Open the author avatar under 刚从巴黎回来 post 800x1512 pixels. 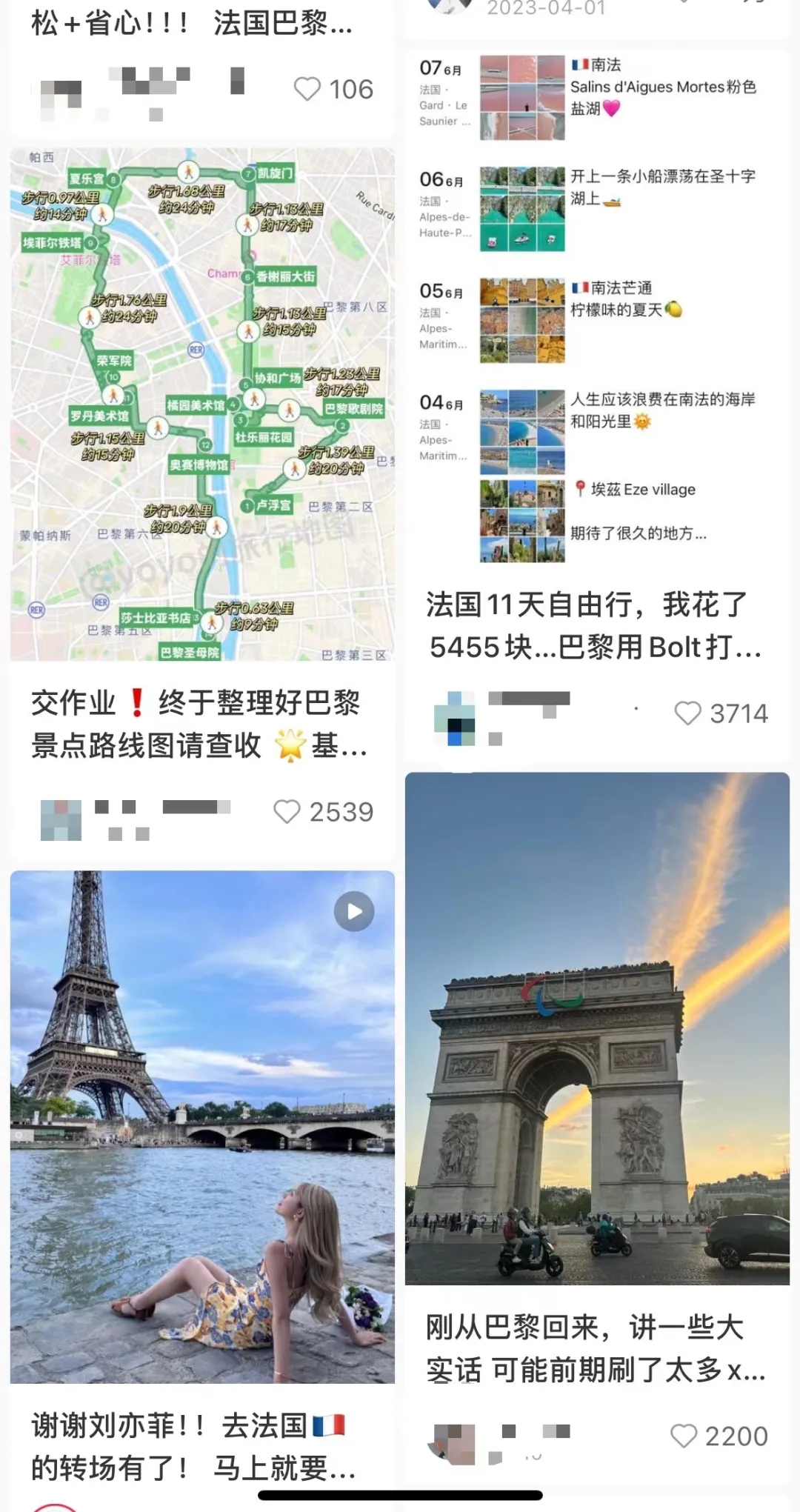[451, 1443]
